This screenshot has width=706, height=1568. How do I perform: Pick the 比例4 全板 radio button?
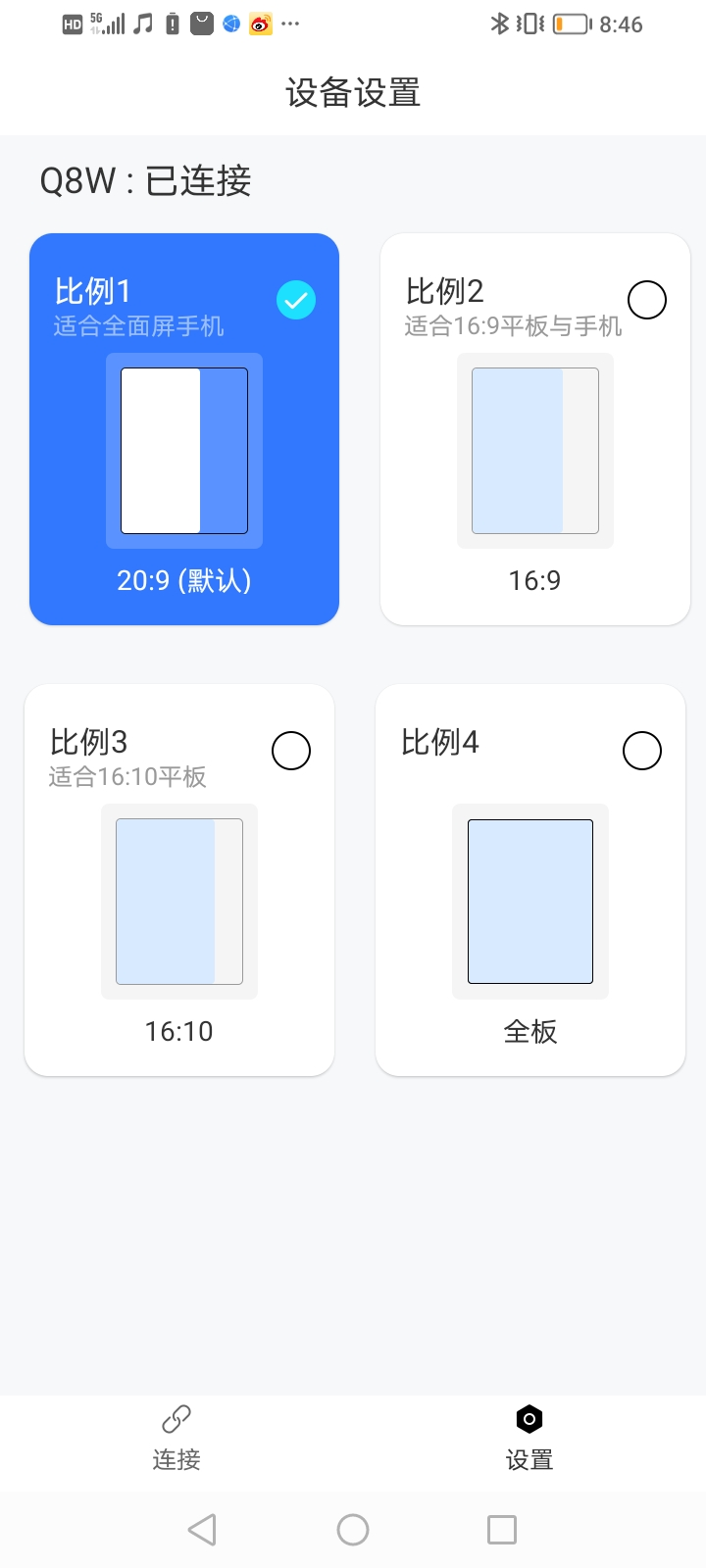[642, 751]
